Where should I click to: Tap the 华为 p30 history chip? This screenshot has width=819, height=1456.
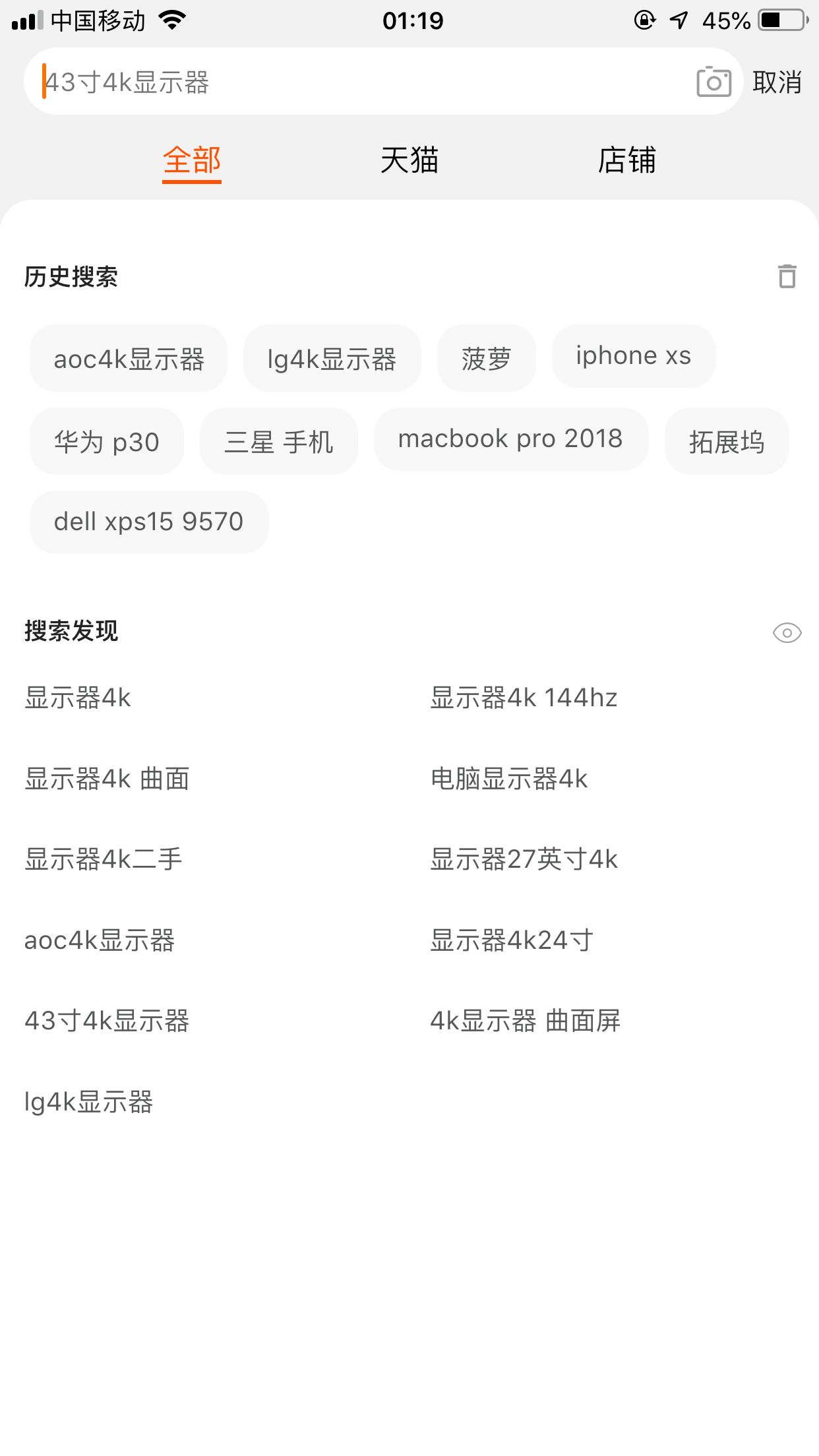click(x=107, y=441)
